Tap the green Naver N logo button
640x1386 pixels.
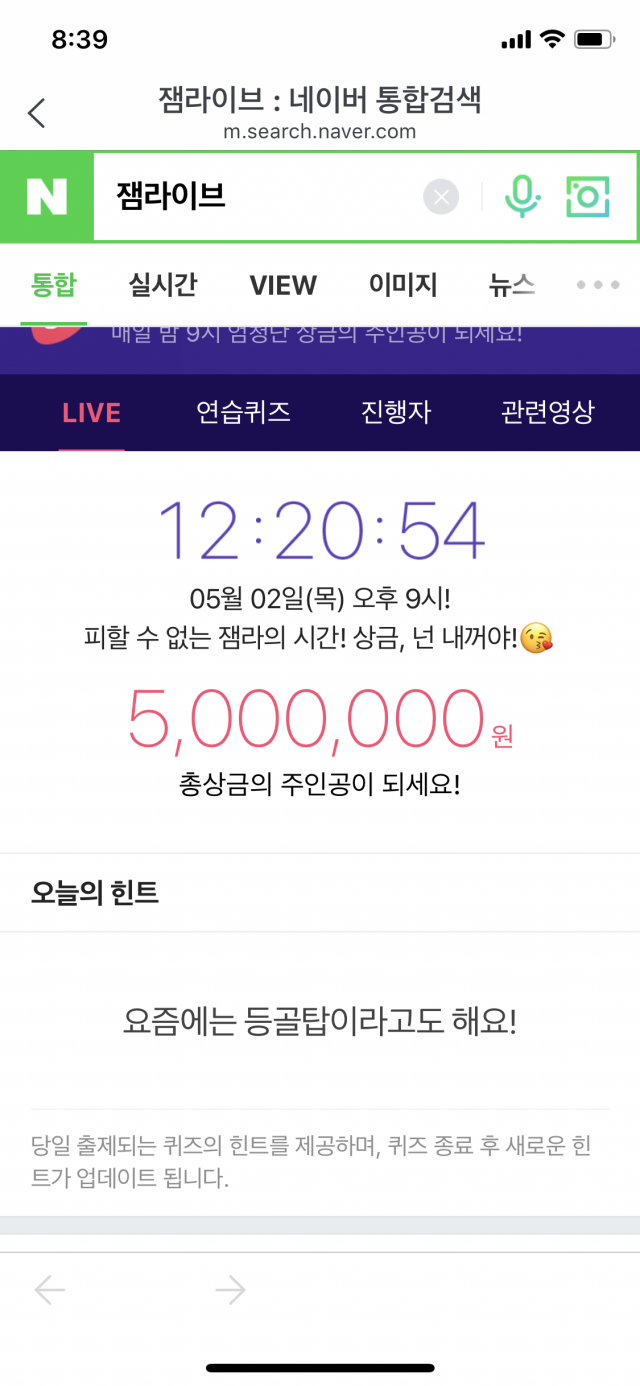click(x=47, y=197)
